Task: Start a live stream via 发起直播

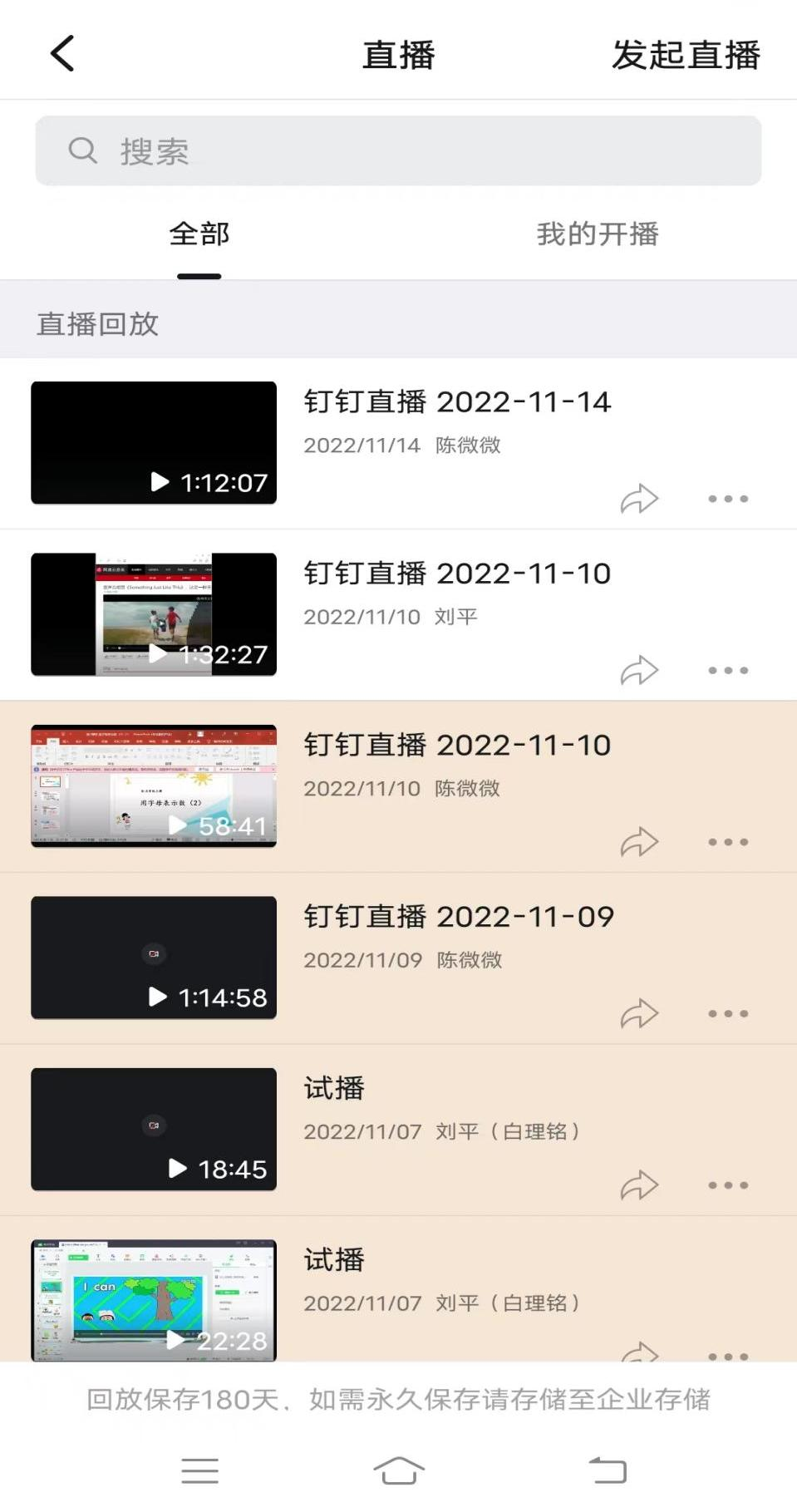Action: (686, 56)
